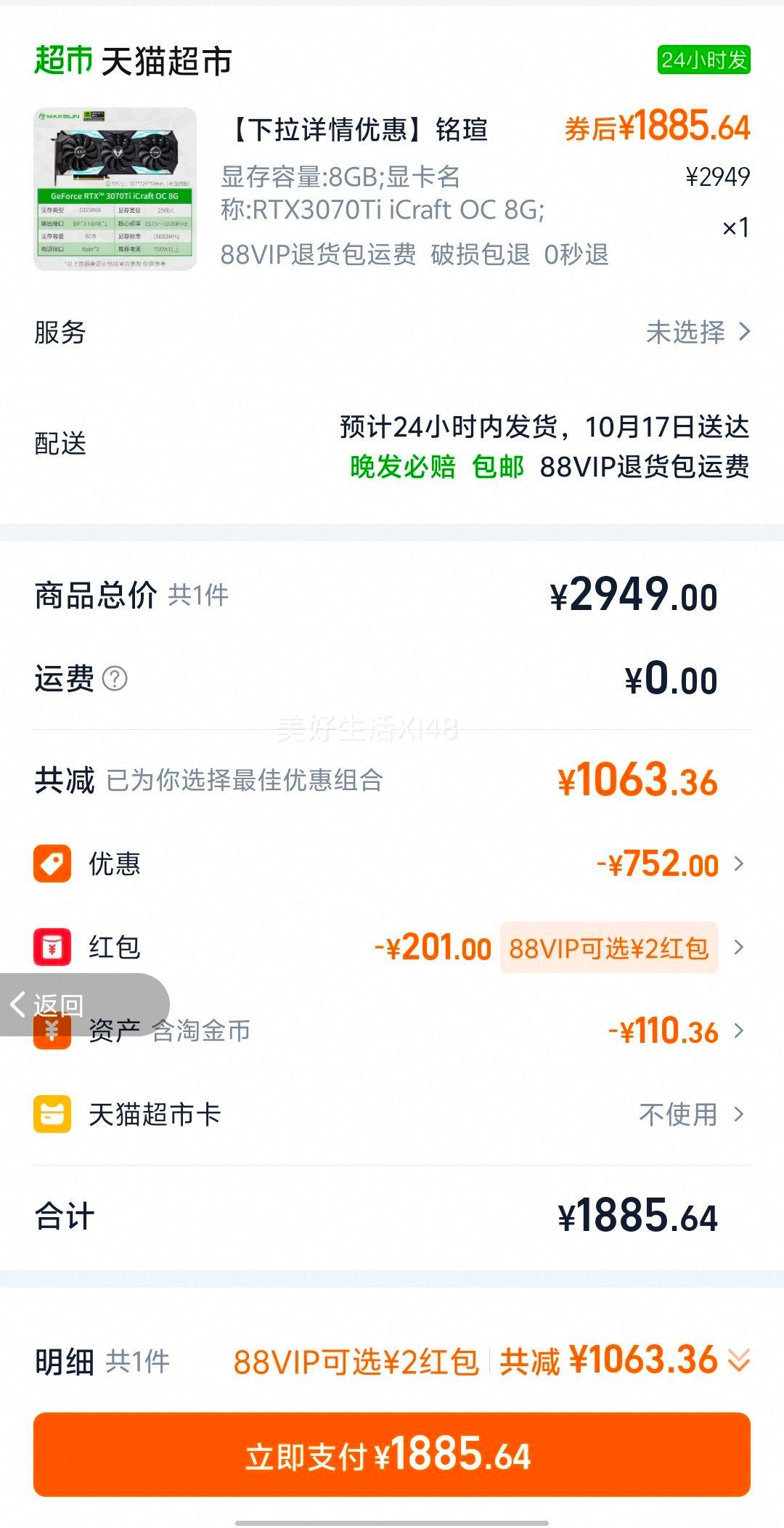Click the orange 超市 badge beside 天猫超市
The height and width of the screenshot is (1528, 784).
[x=56, y=62]
